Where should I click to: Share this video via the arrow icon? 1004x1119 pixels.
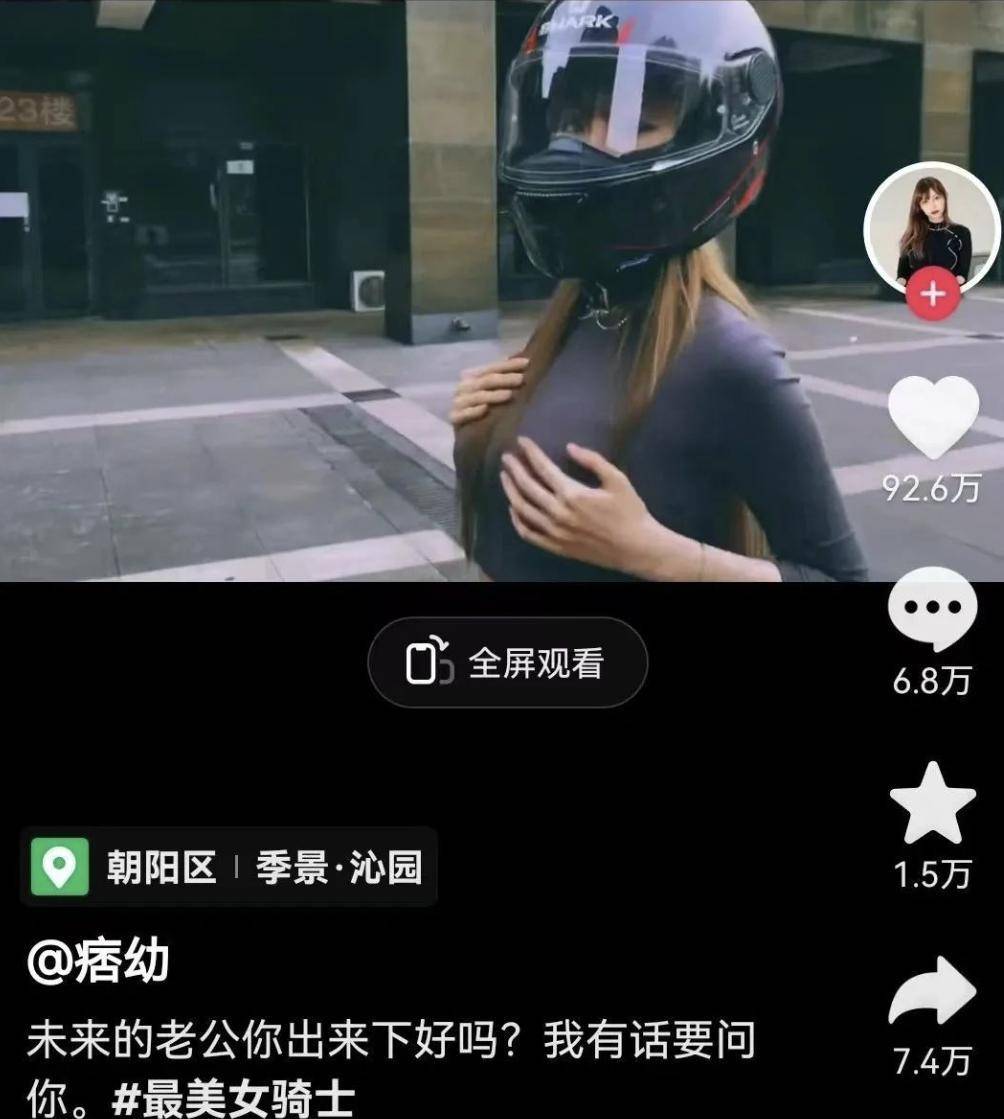932,991
